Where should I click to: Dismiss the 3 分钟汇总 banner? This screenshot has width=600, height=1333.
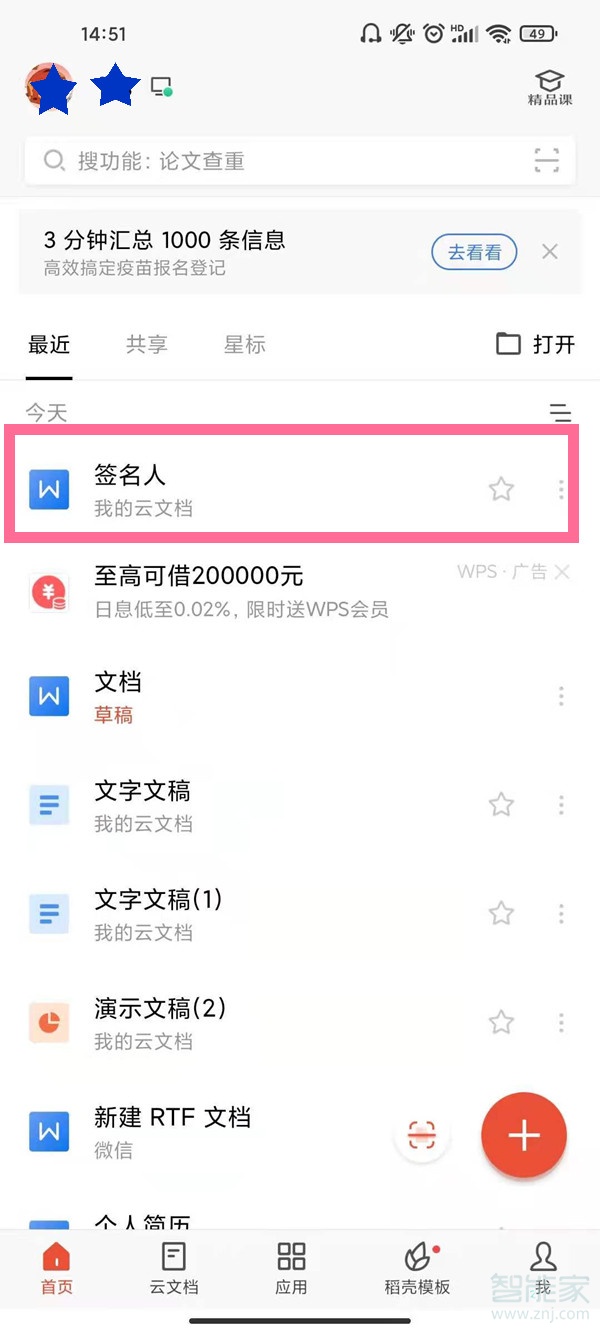coord(549,252)
